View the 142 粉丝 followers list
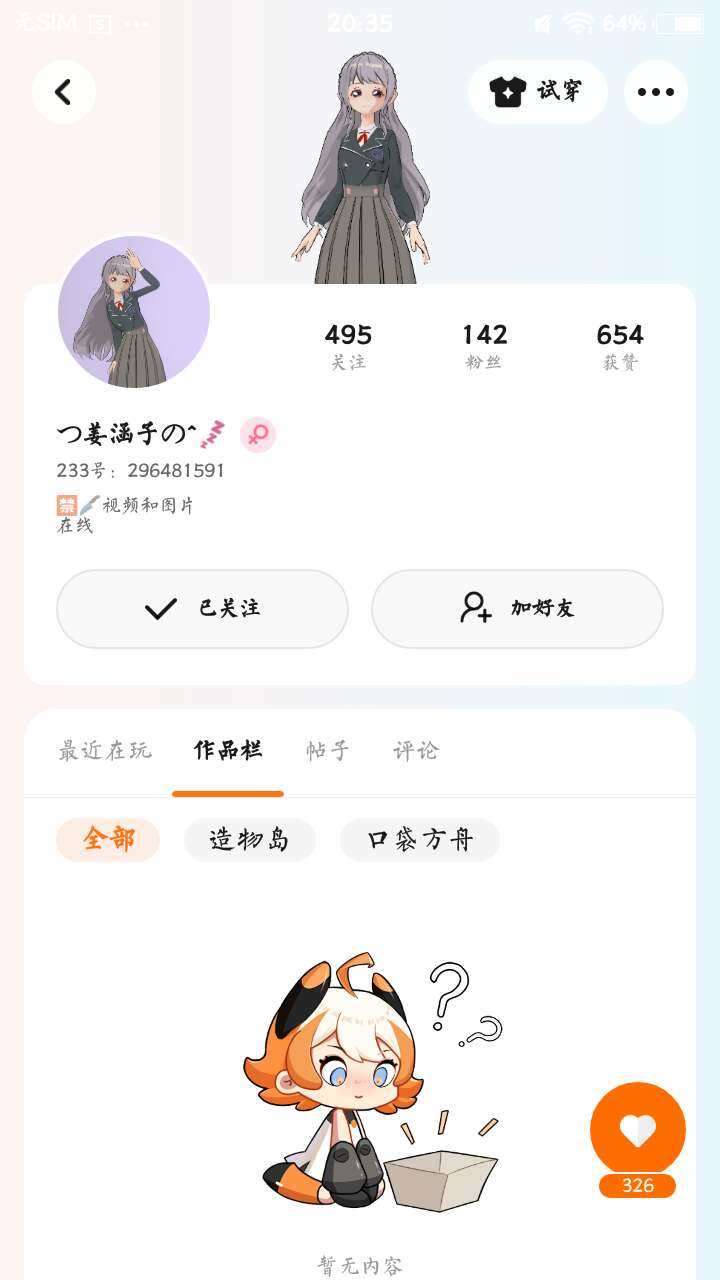This screenshot has height=1280, width=720. (x=484, y=346)
